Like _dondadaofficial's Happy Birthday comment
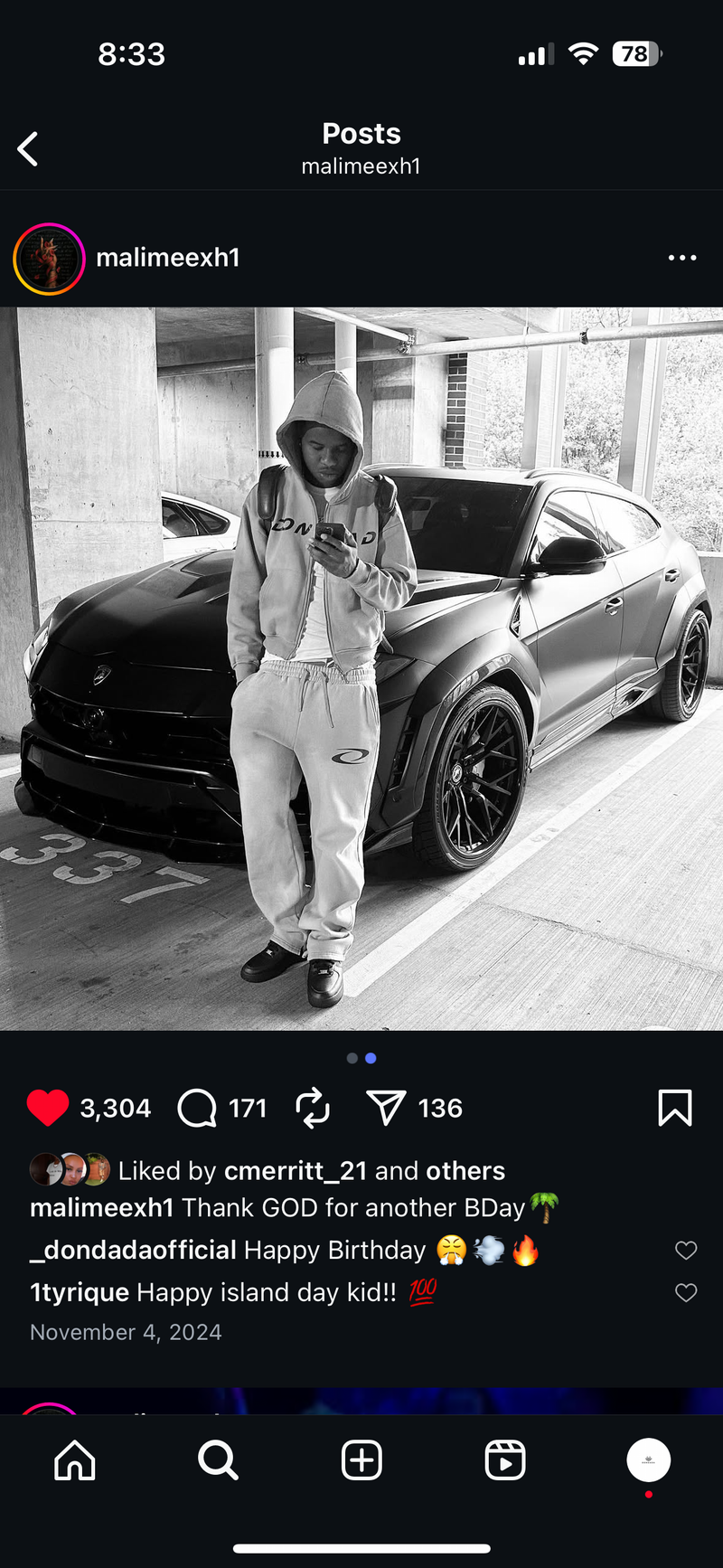Image resolution: width=723 pixels, height=1568 pixels. tap(686, 1251)
